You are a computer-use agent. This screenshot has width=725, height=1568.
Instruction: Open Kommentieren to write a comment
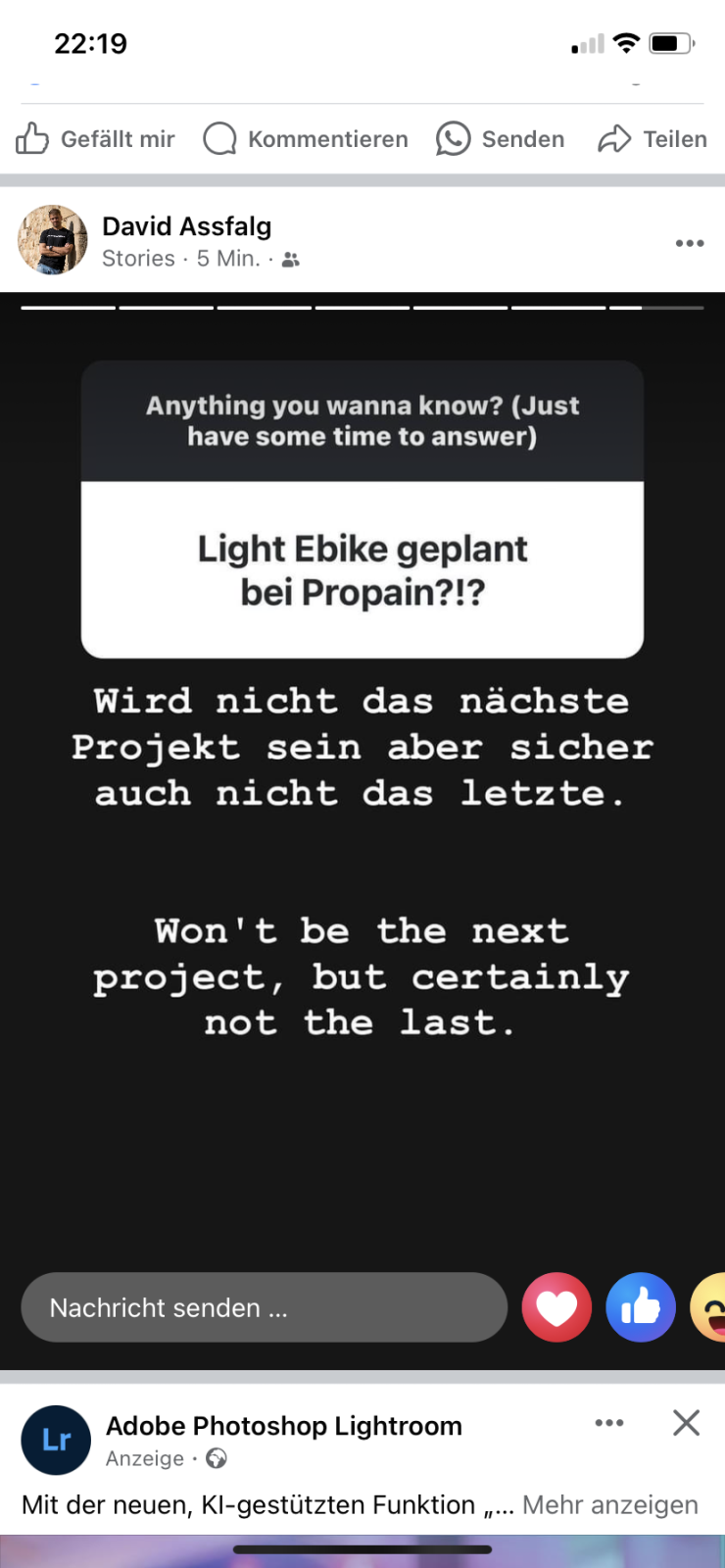click(x=306, y=139)
